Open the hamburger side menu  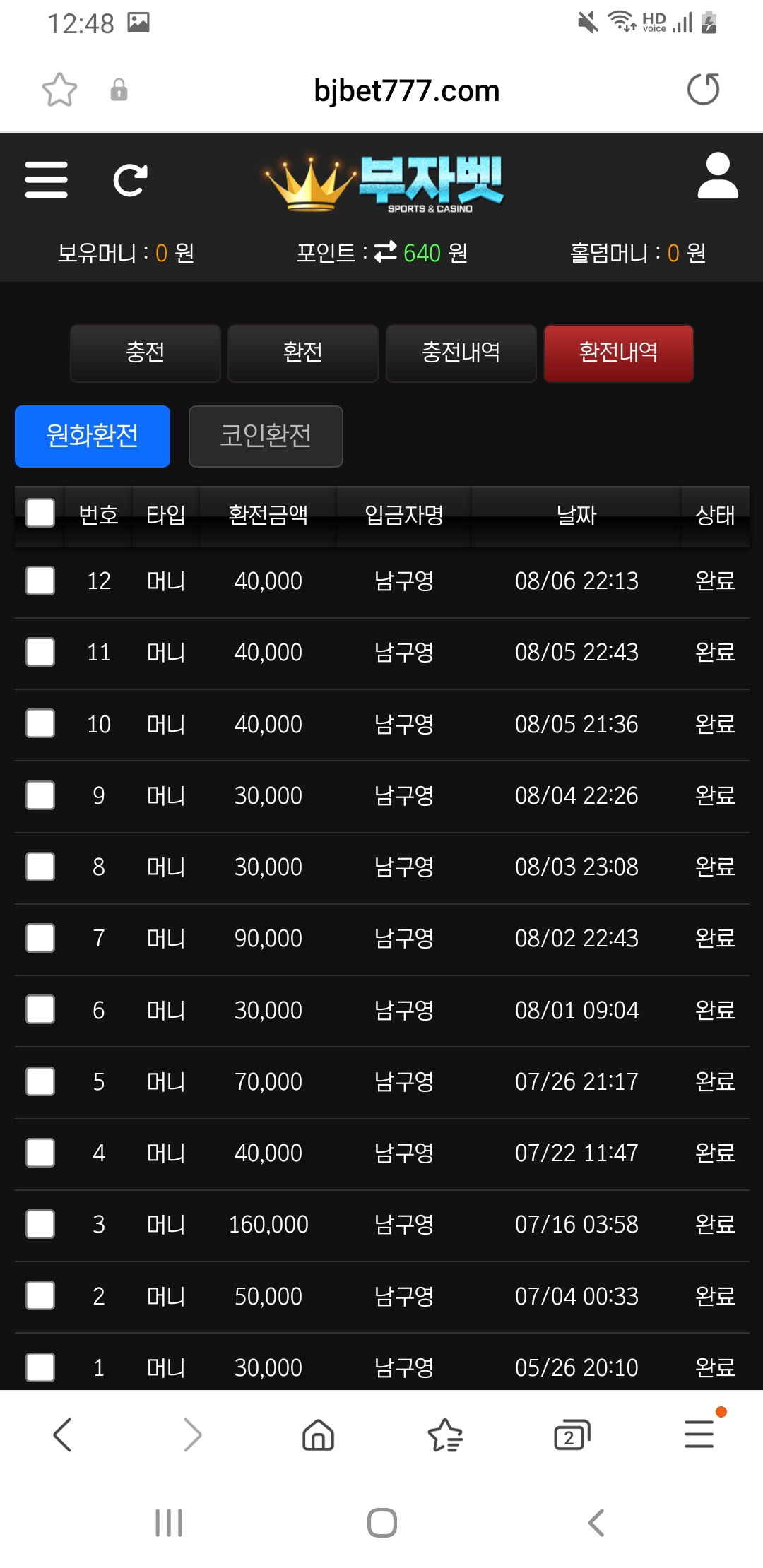(x=47, y=179)
